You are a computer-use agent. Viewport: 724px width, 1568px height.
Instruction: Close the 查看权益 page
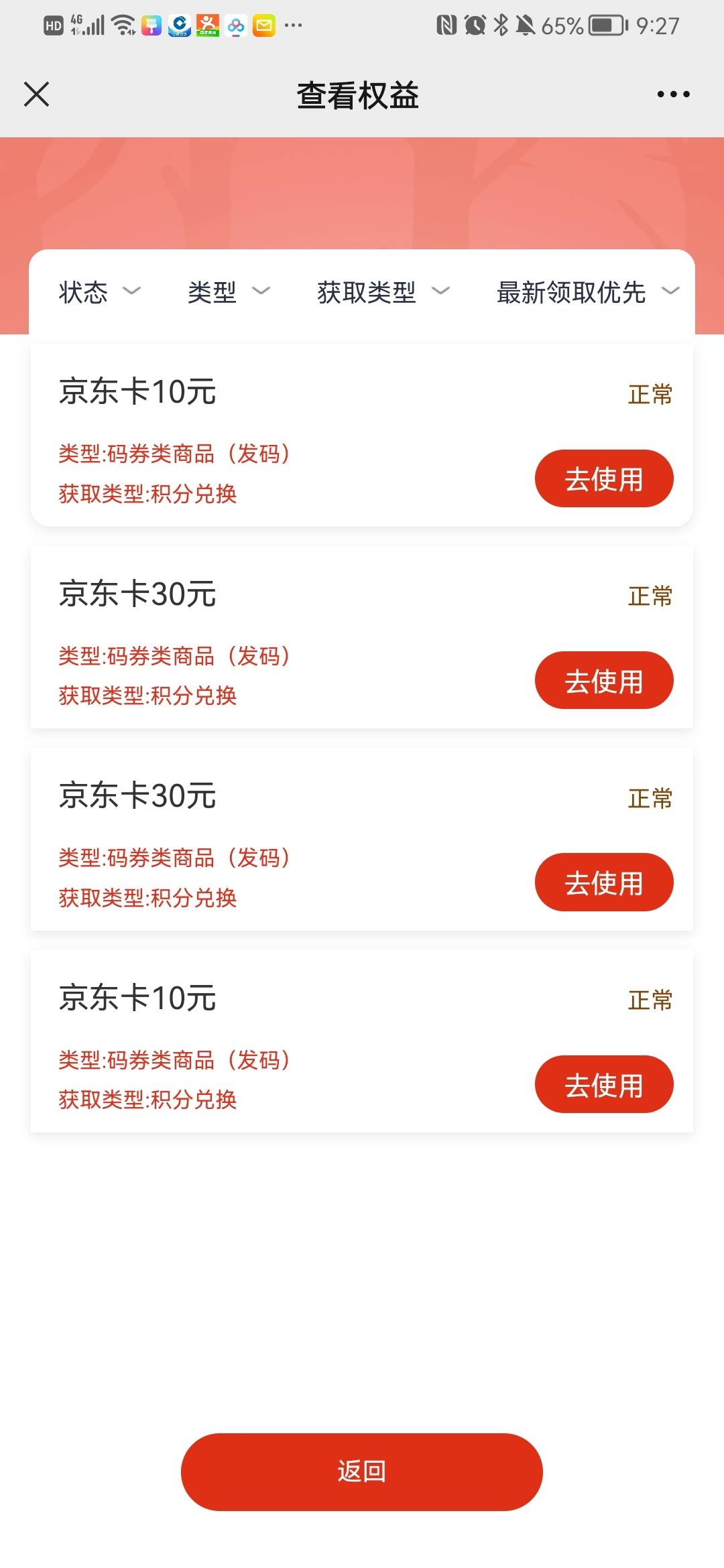tap(36, 94)
